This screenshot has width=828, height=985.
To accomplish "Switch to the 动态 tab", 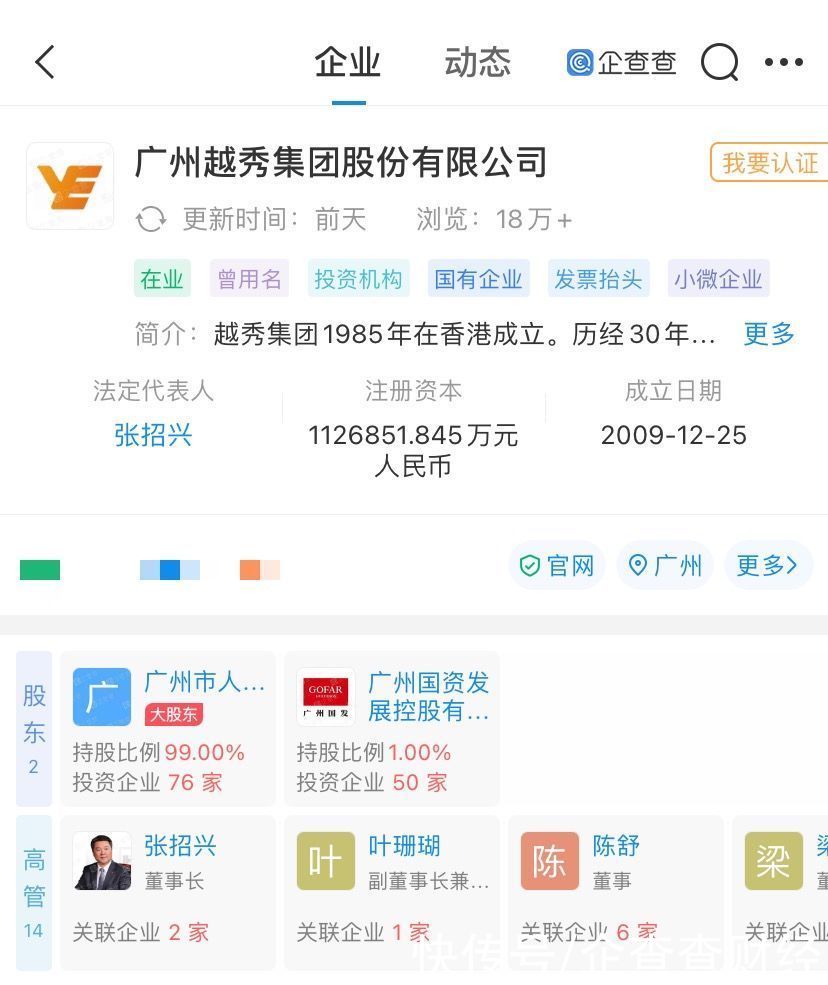I will pyautogui.click(x=477, y=61).
